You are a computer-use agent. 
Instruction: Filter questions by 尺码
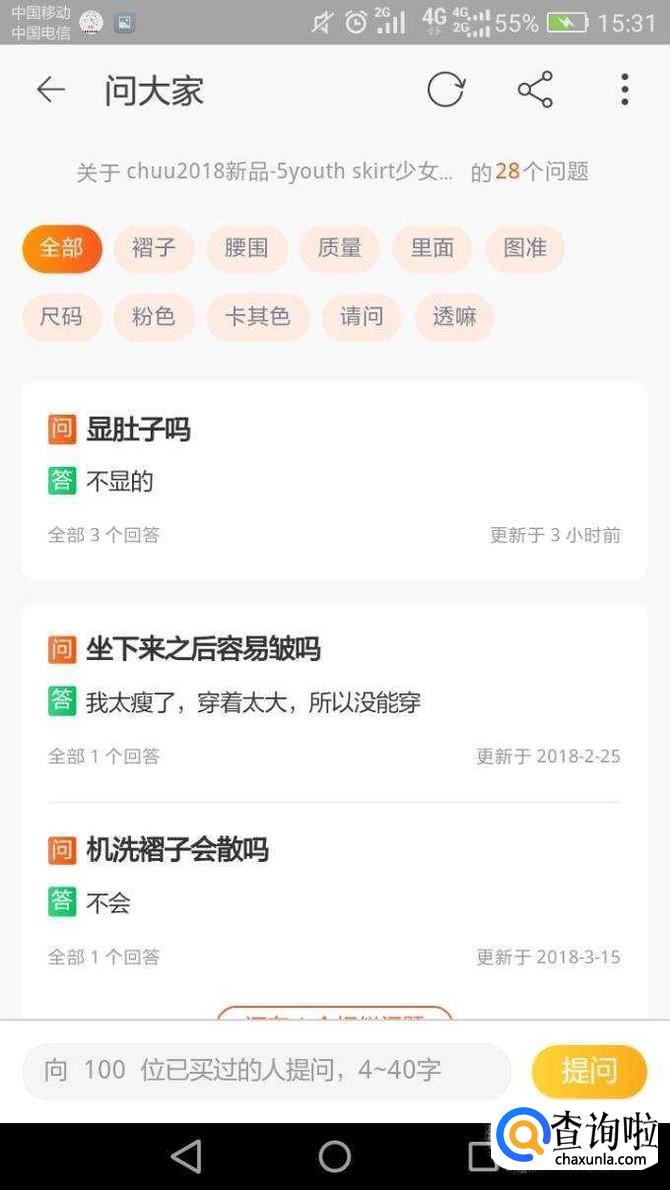(x=61, y=317)
